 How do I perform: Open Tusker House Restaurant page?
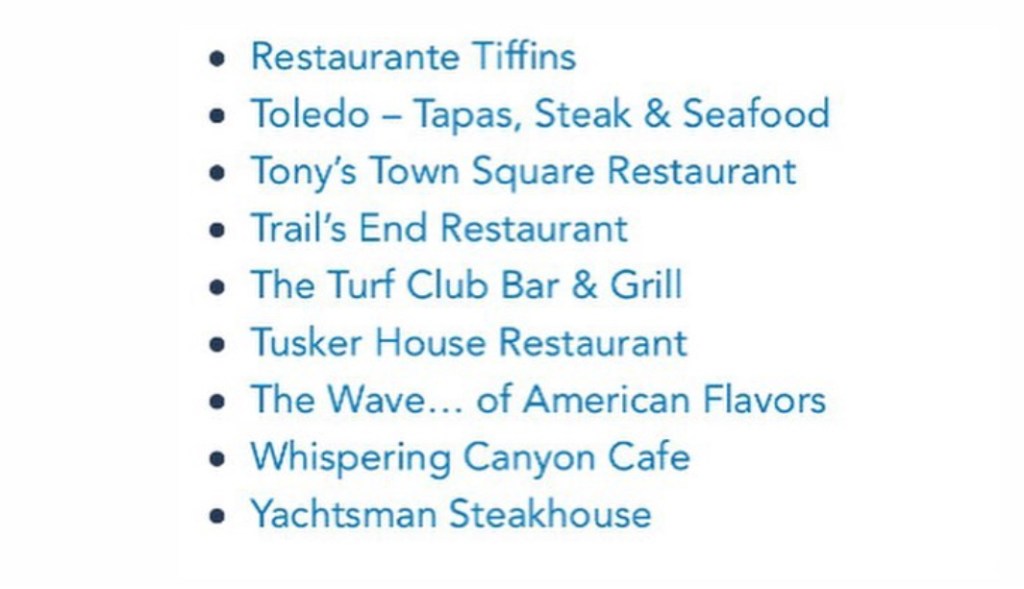pyautogui.click(x=468, y=343)
